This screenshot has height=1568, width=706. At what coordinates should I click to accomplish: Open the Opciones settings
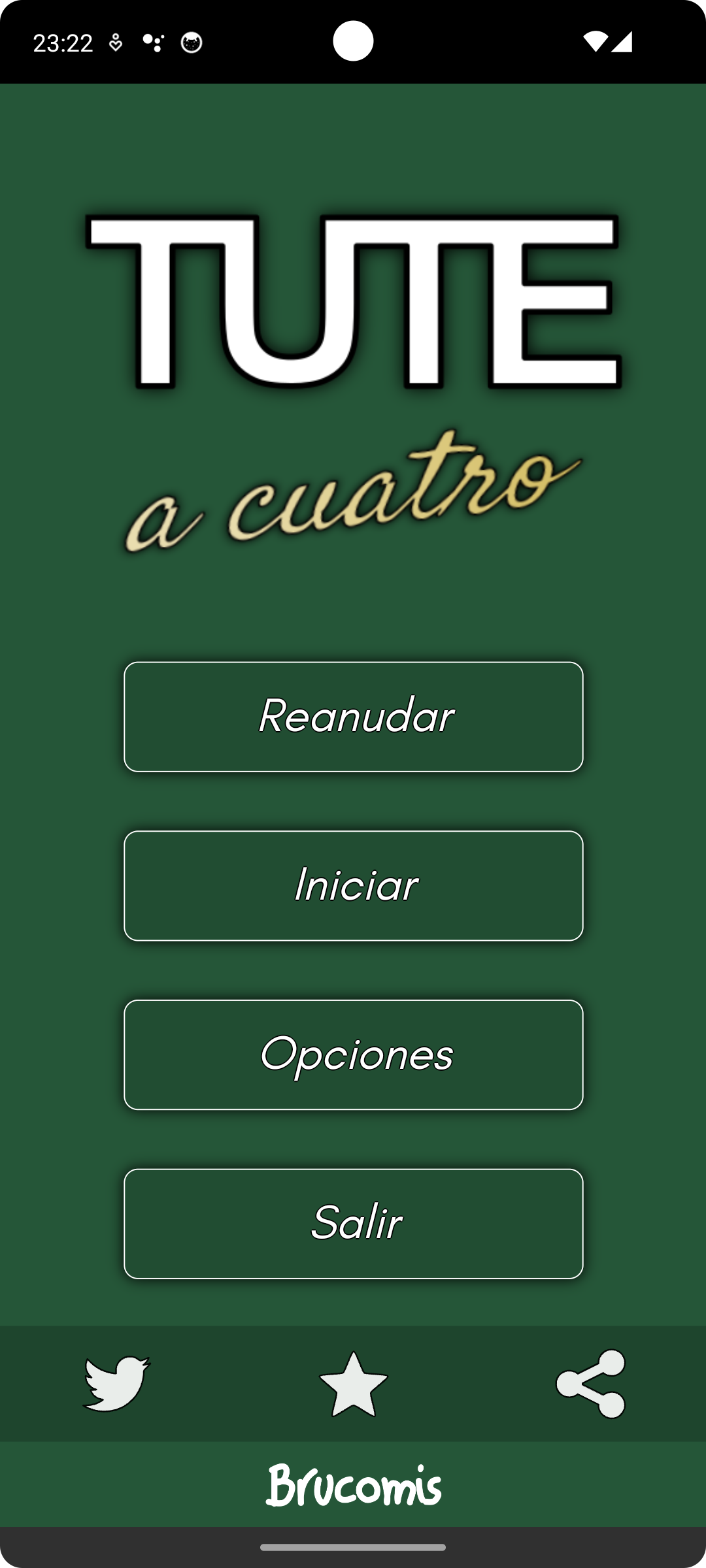tap(353, 1054)
